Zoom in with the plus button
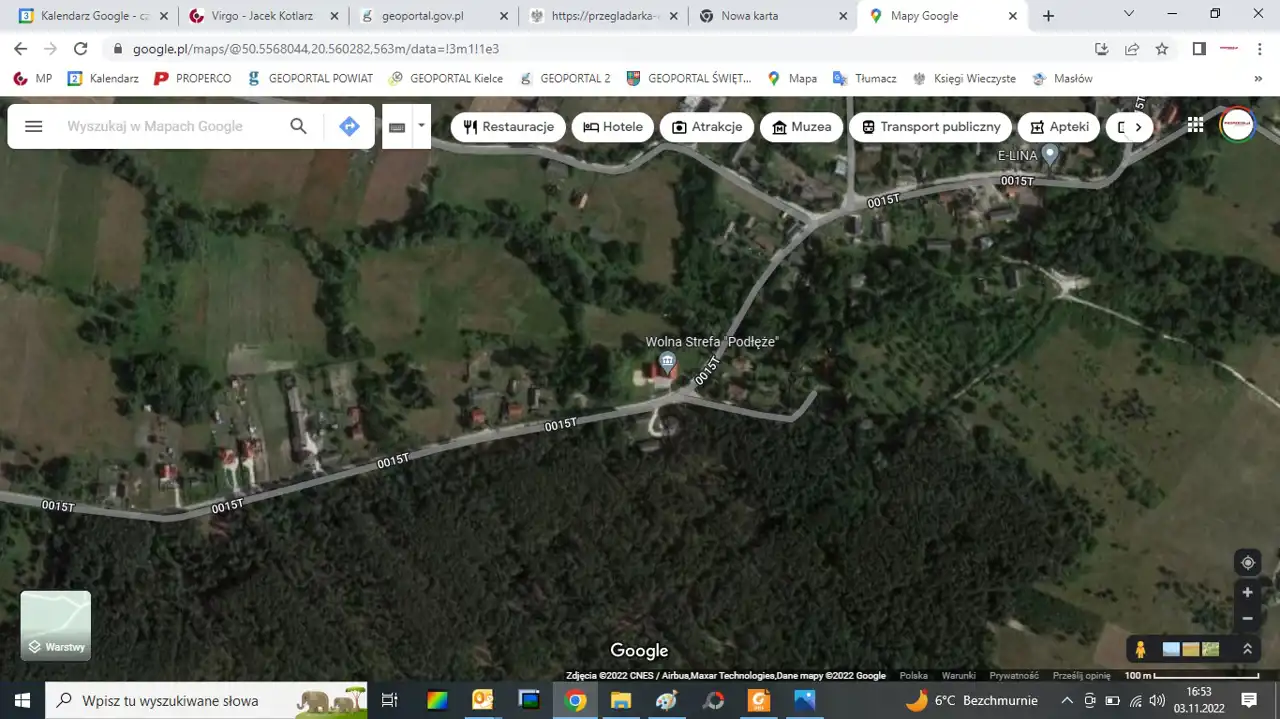 [x=1247, y=592]
